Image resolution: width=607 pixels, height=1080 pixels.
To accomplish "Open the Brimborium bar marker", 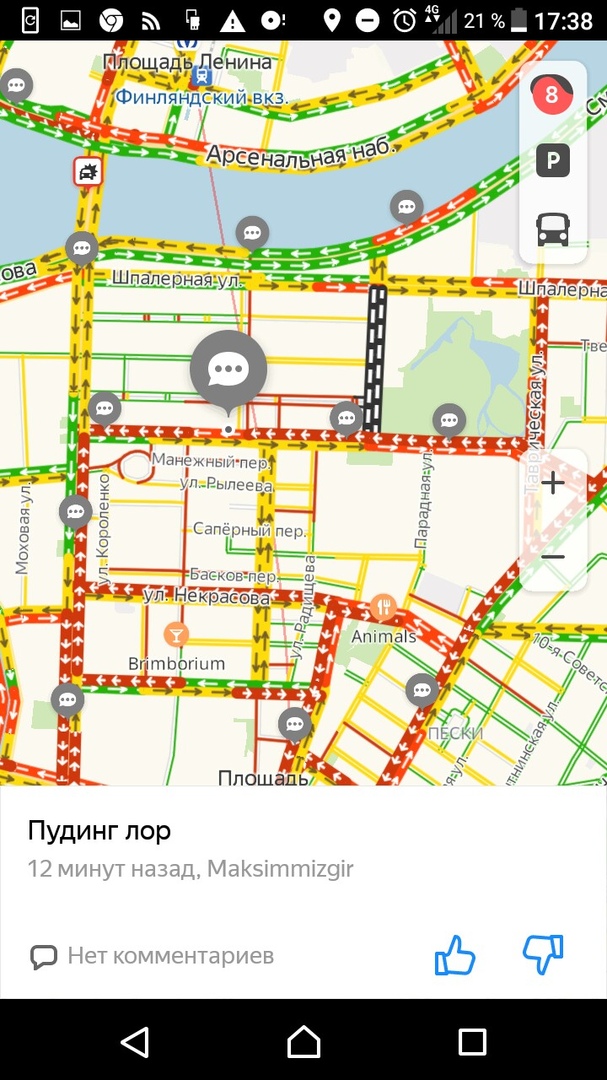I will pos(176,634).
